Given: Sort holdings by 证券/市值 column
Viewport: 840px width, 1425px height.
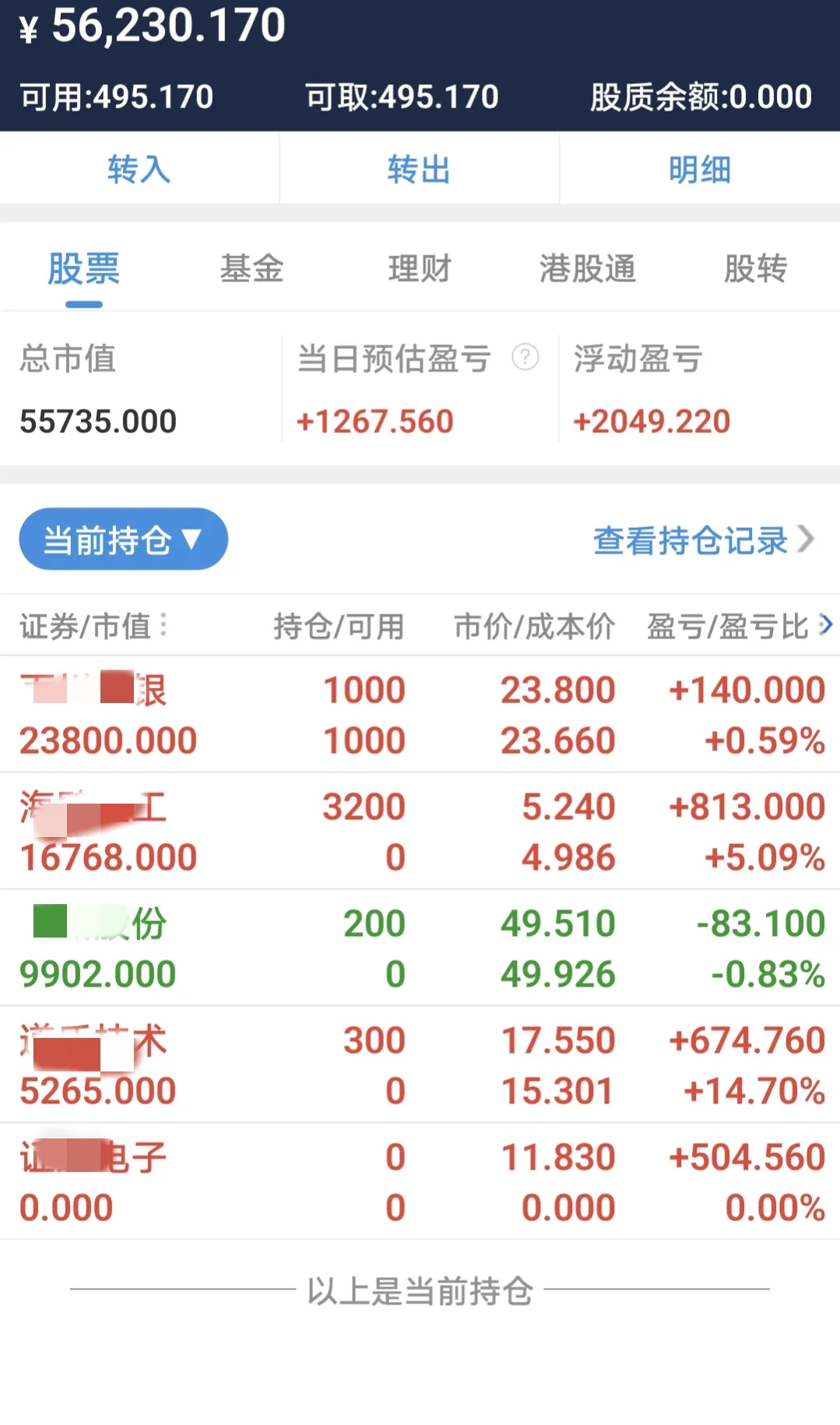Looking at the screenshot, I should point(93,625).
